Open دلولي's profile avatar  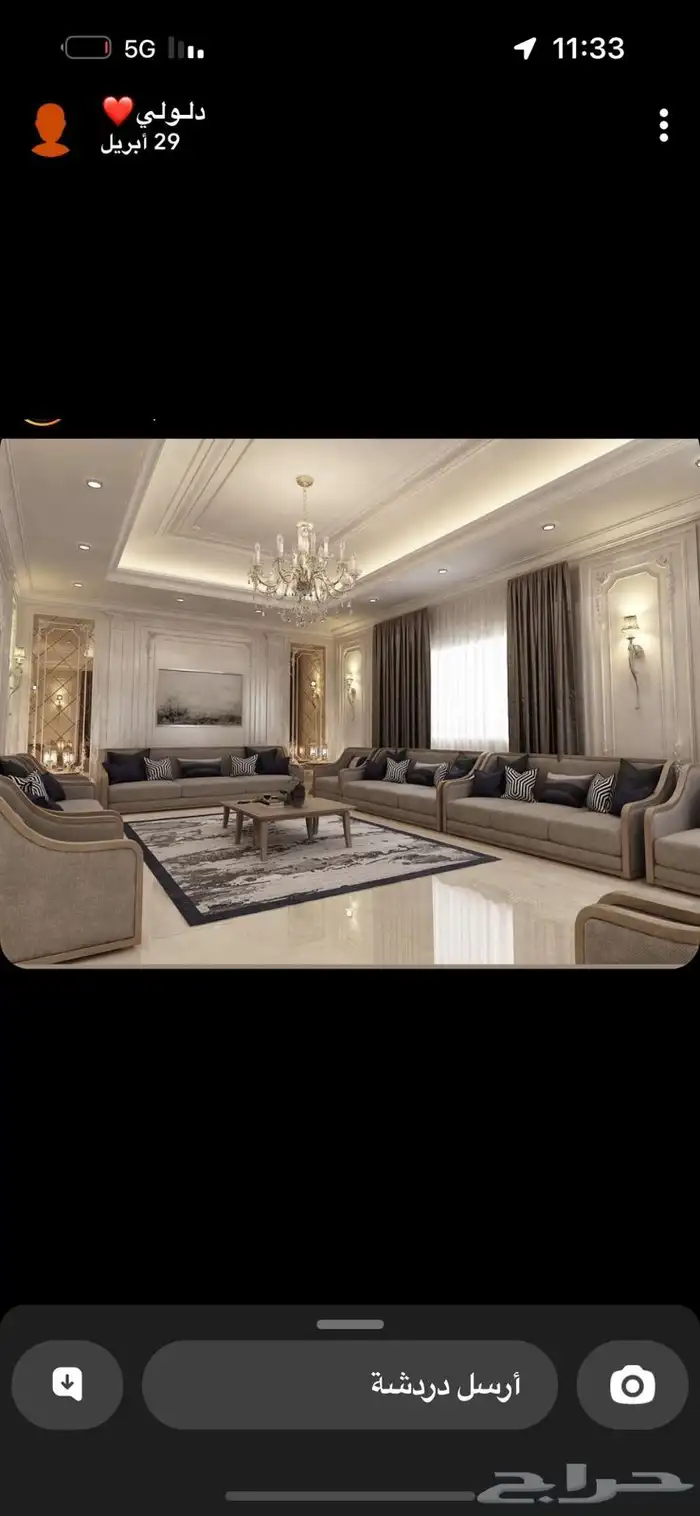[50, 130]
